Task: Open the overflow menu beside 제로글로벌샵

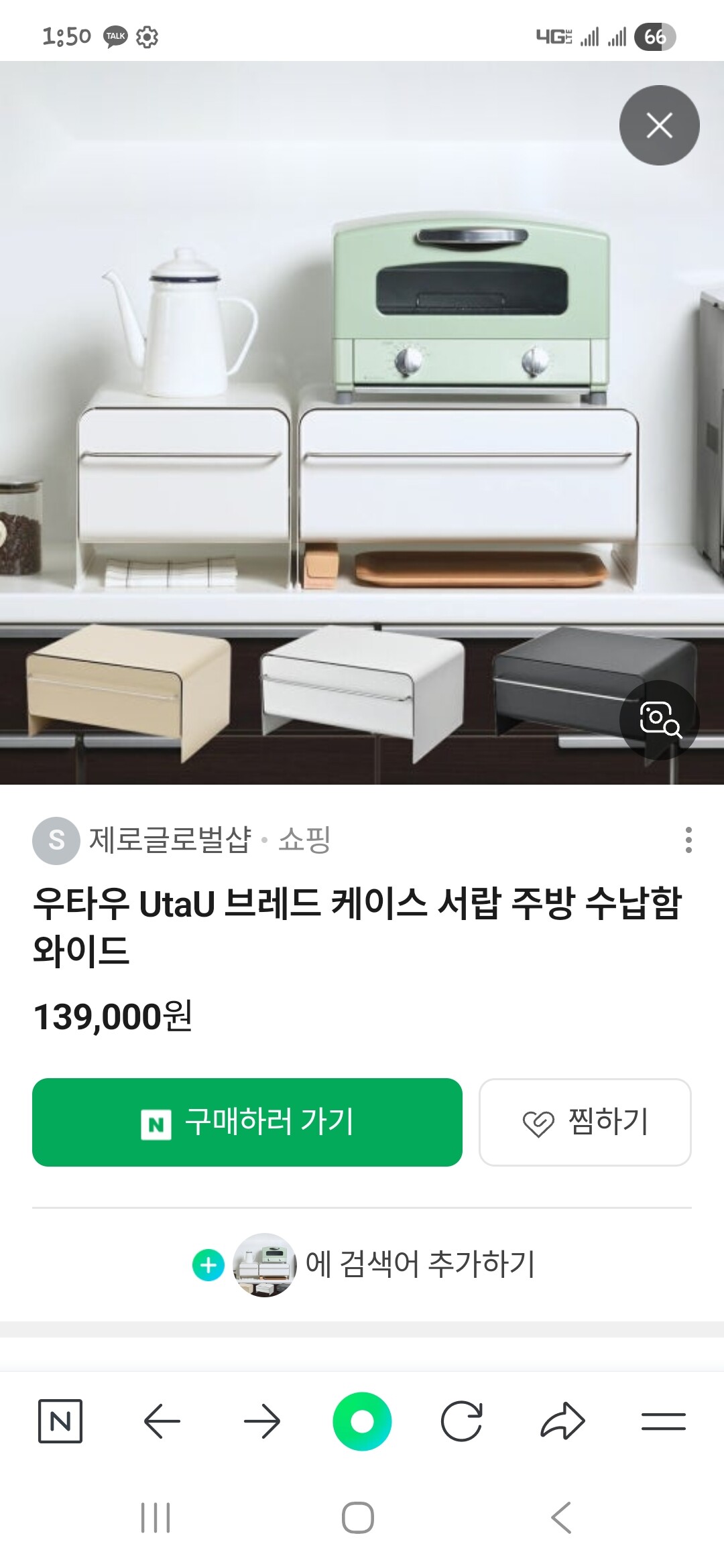Action: point(688,840)
